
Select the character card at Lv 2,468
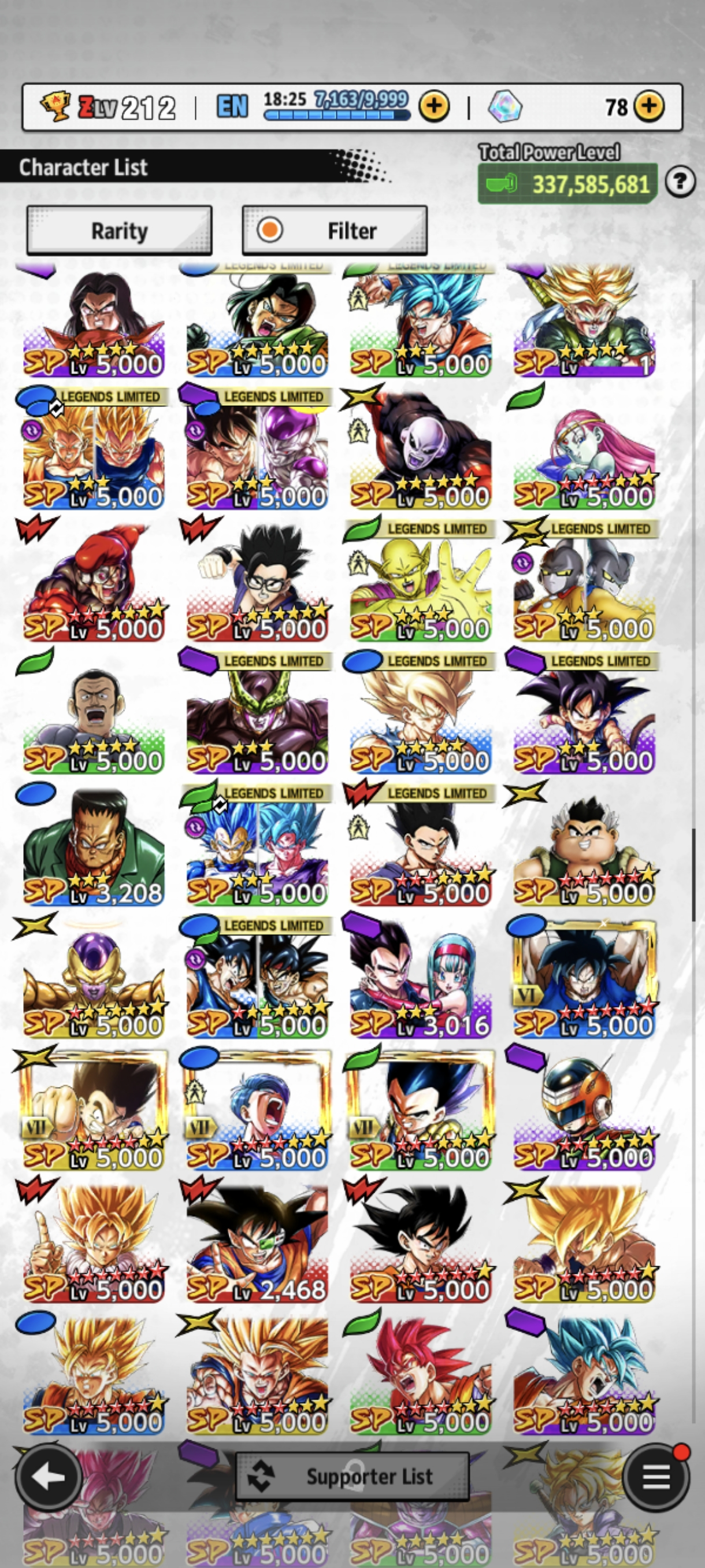[x=257, y=1242]
